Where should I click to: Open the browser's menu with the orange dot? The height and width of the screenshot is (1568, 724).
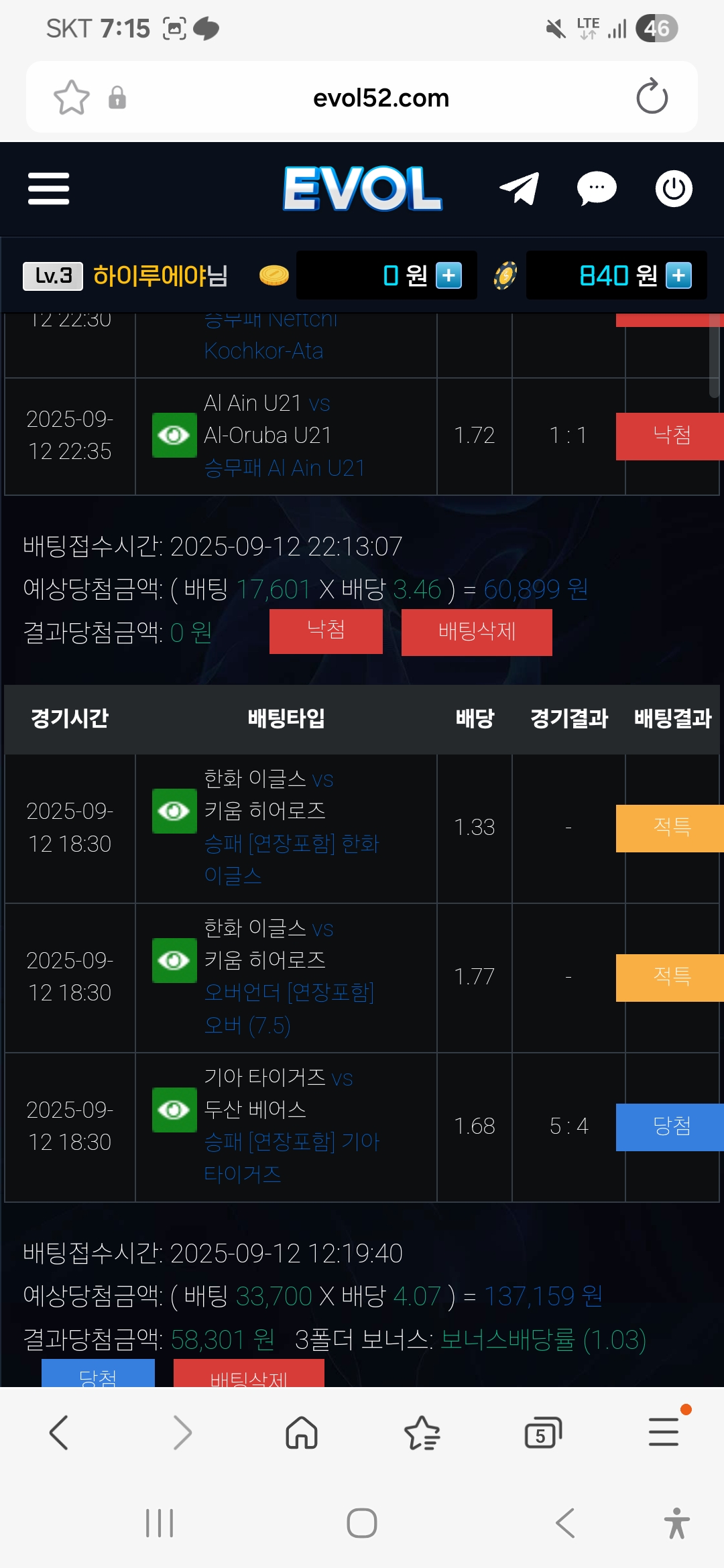tap(664, 1431)
